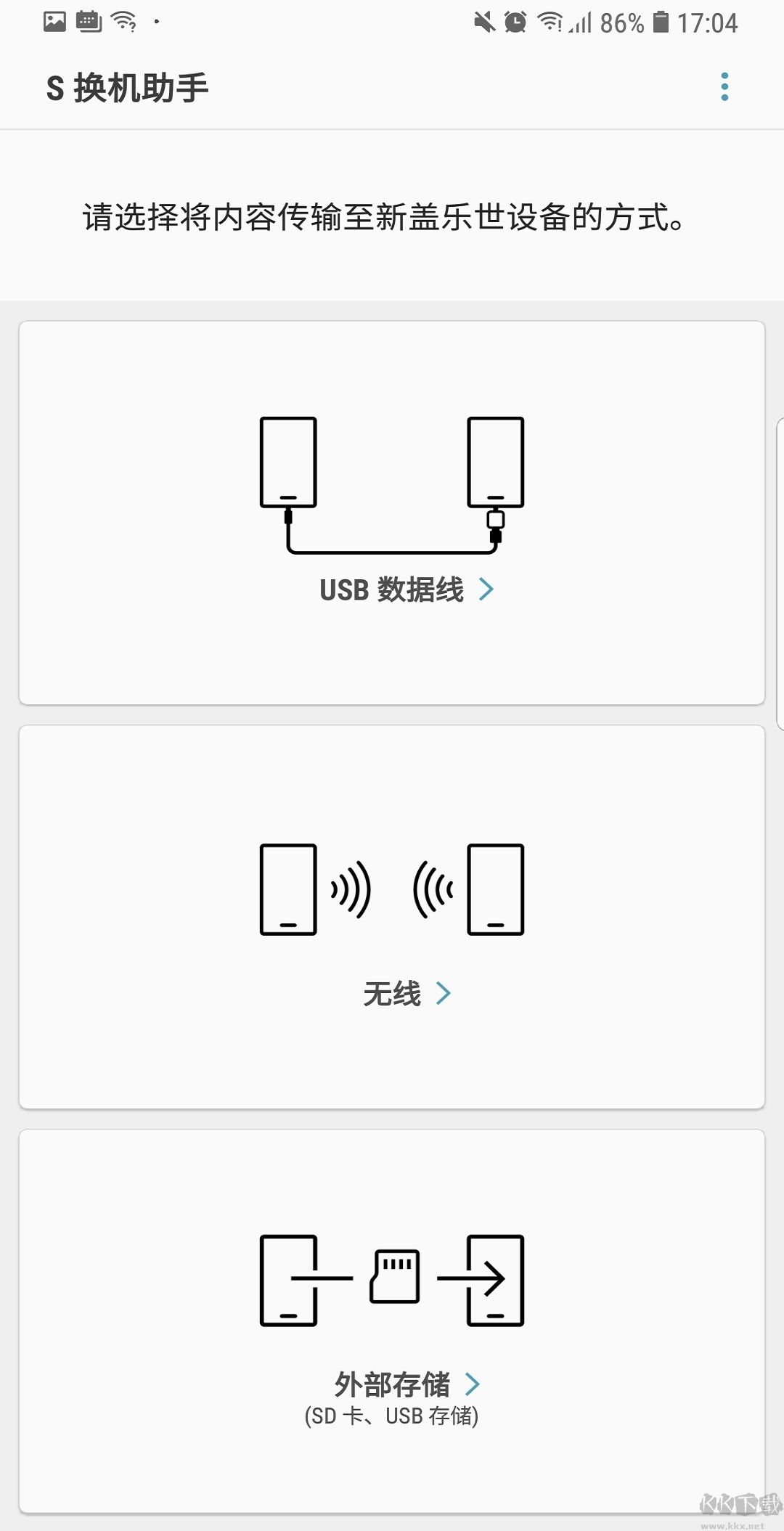Open the messaging notification icon

(87, 22)
